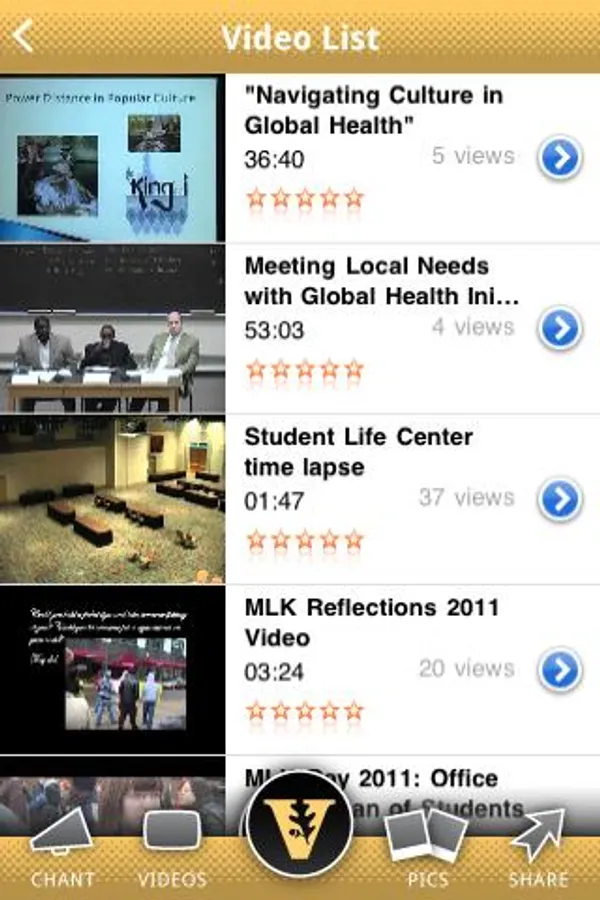Tap the arrow for Student Life Center video
This screenshot has width=600, height=900.
click(559, 499)
